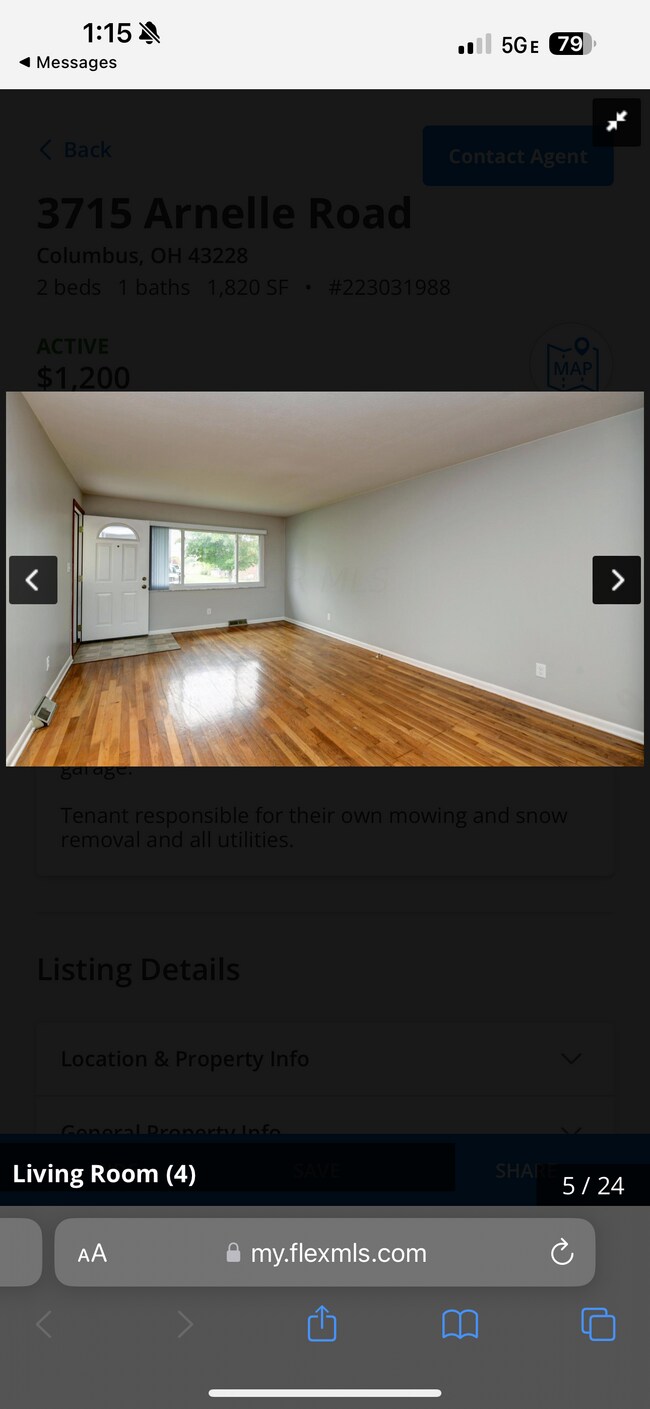650x1409 pixels.
Task: Reload the flexmls page
Action: [562, 1252]
